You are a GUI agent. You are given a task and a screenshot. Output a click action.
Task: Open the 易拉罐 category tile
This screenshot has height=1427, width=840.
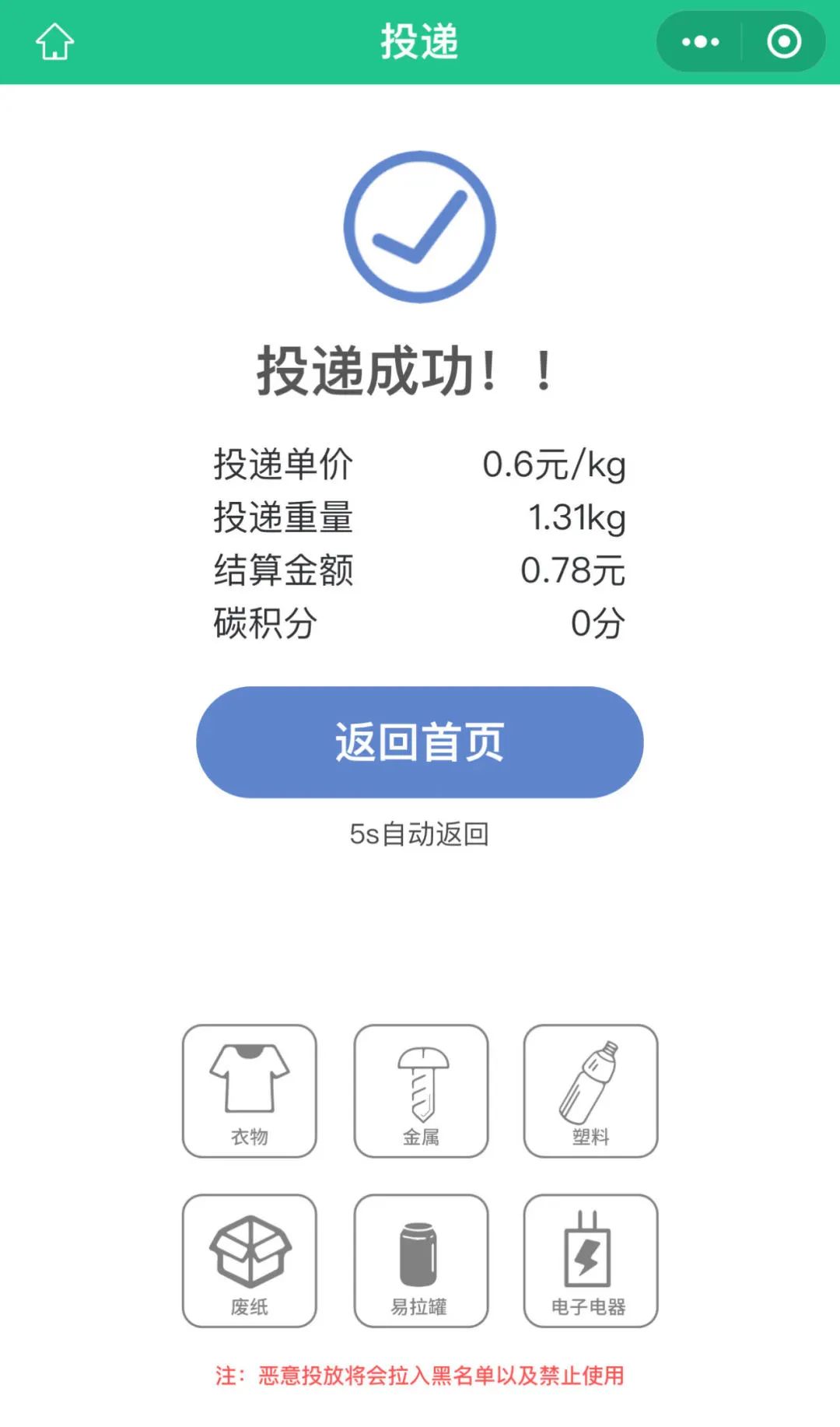(x=421, y=1260)
